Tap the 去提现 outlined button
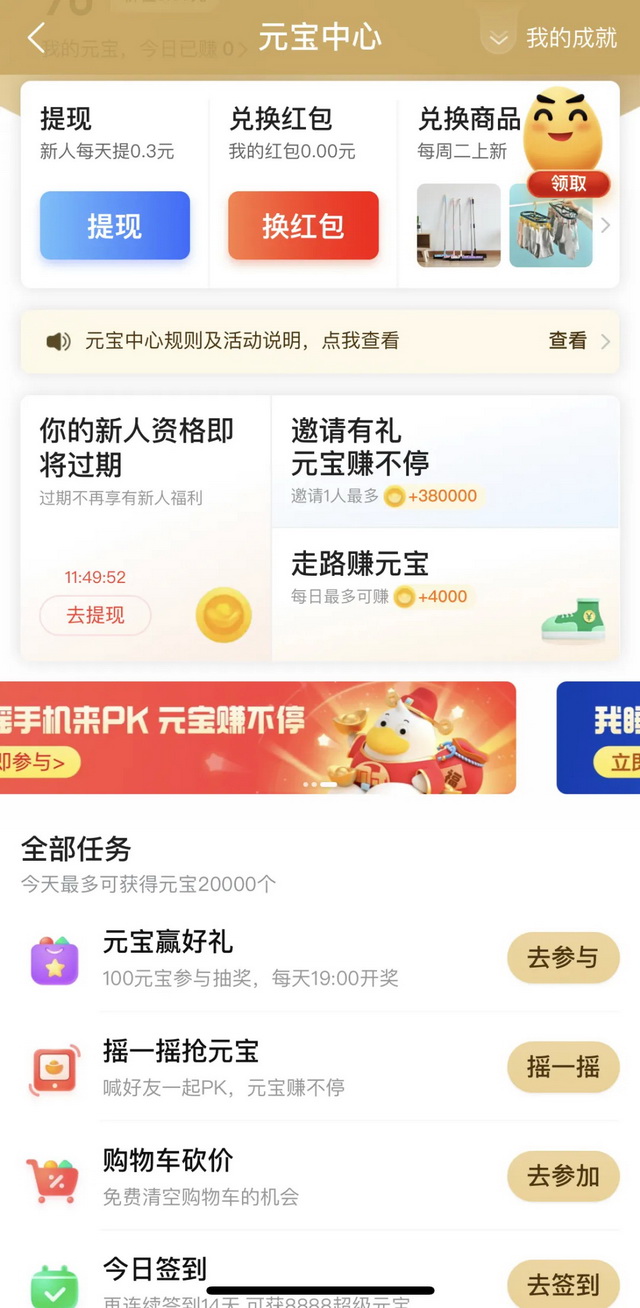The width and height of the screenshot is (640, 1308). [95, 616]
